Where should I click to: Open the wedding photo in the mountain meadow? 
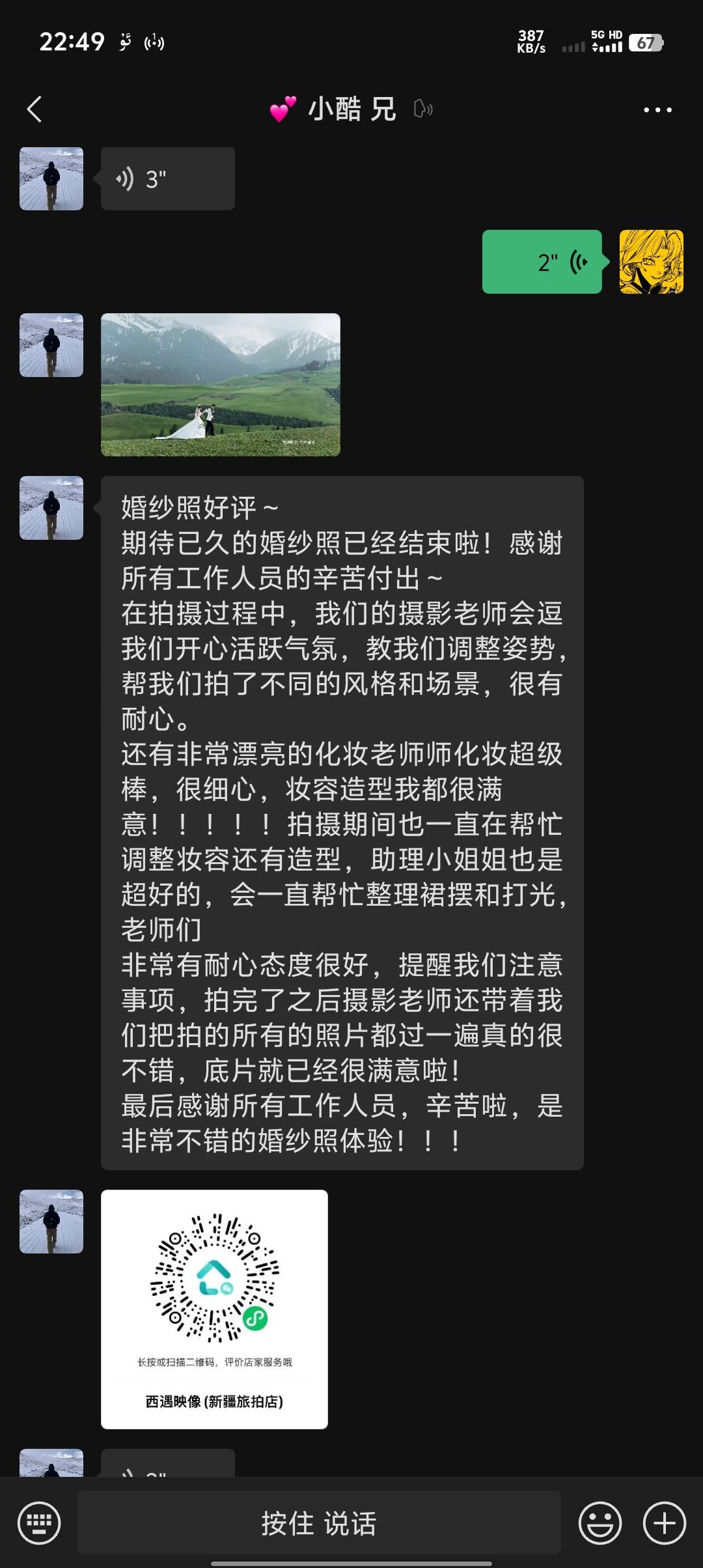[220, 385]
